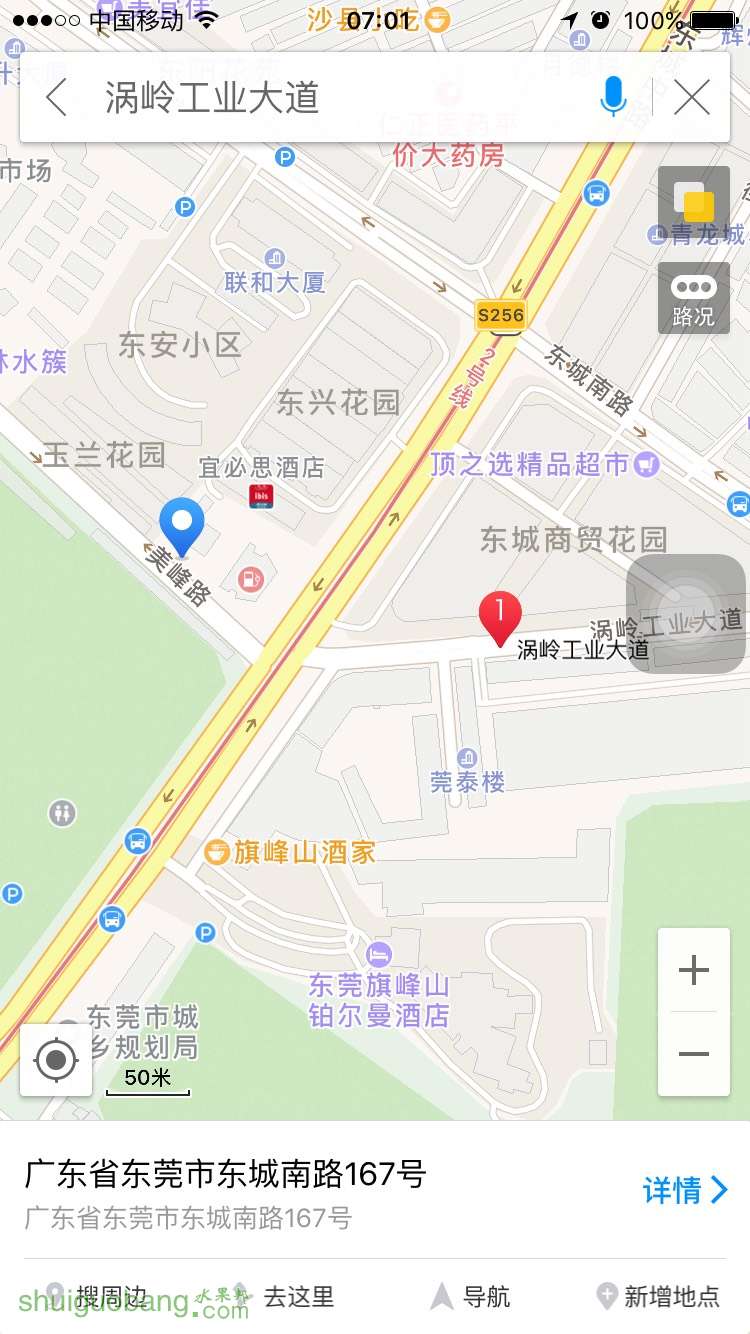Start 导航 navigation

pyautogui.click(x=470, y=1297)
